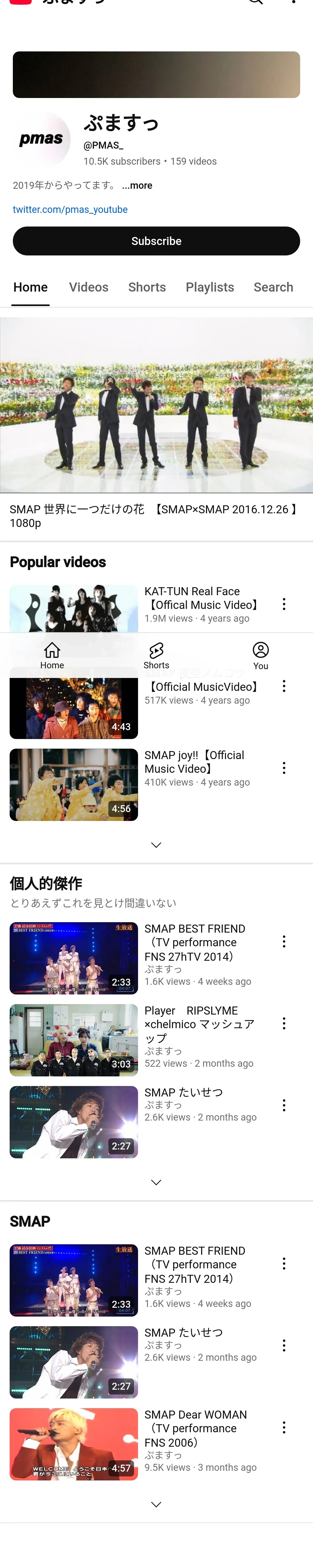Switch to the Shorts channel tab
This screenshot has height=1568, width=313.
click(147, 287)
